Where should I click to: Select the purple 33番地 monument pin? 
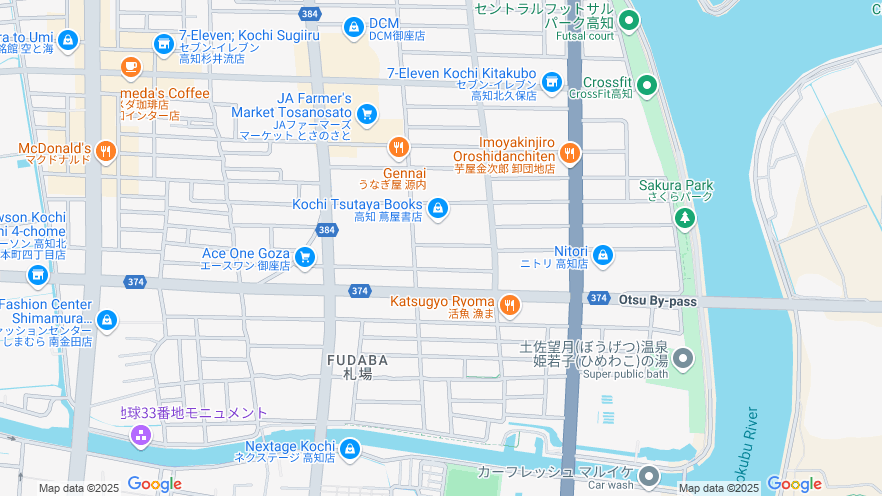pyautogui.click(x=140, y=435)
